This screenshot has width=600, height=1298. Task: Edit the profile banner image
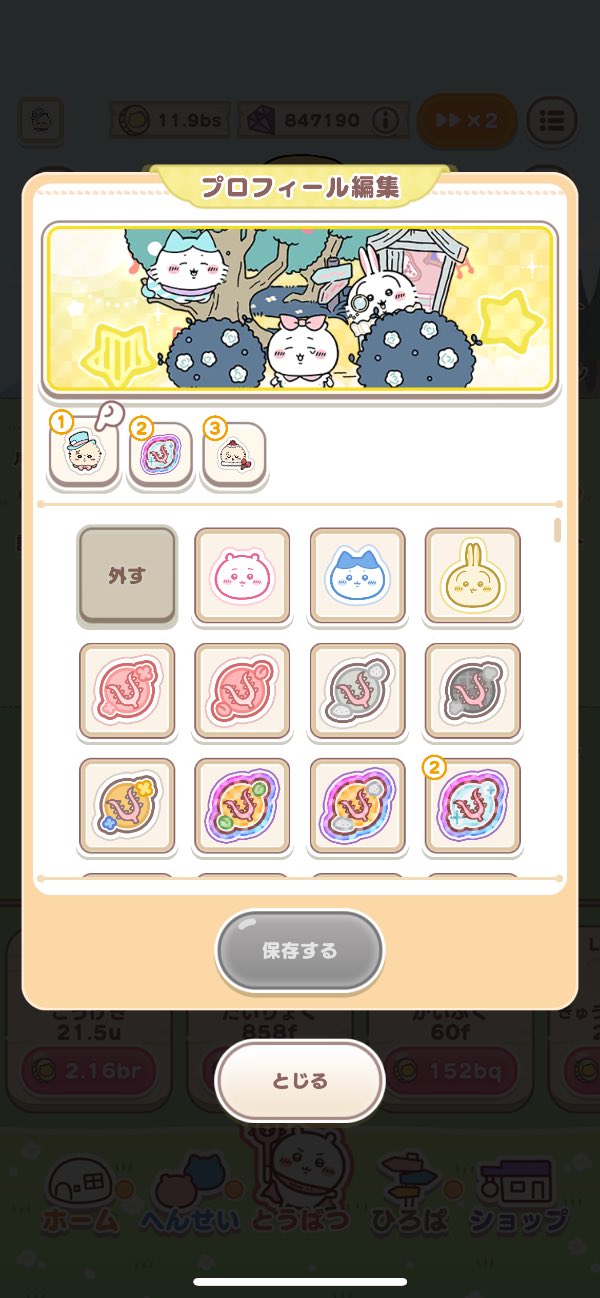pyautogui.click(x=299, y=309)
